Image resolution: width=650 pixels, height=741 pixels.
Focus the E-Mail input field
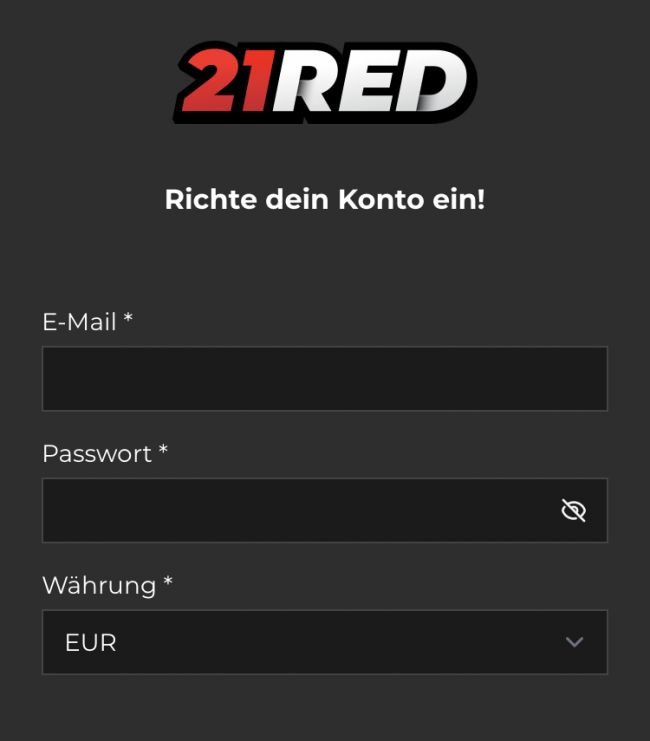(x=324, y=379)
